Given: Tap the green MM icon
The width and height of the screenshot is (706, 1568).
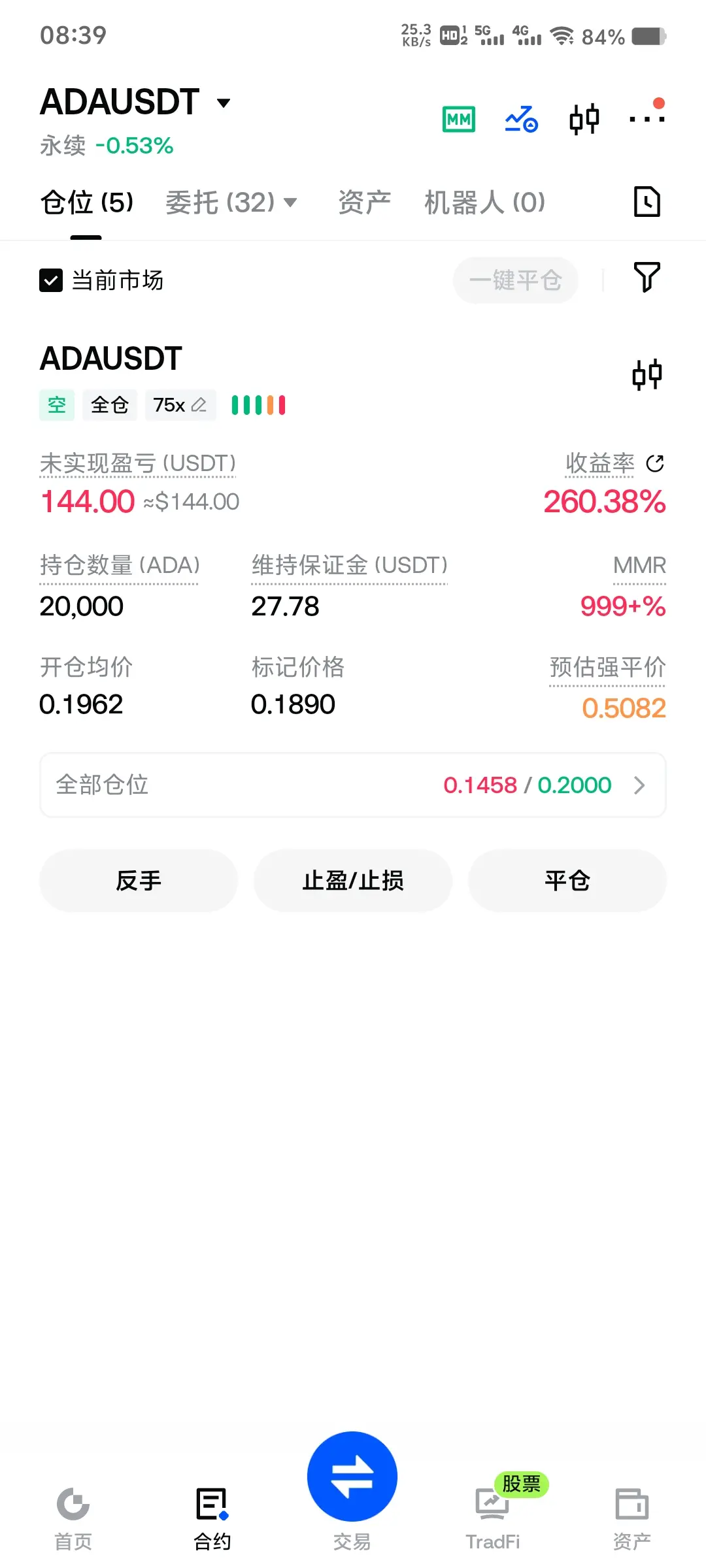Looking at the screenshot, I should [459, 119].
